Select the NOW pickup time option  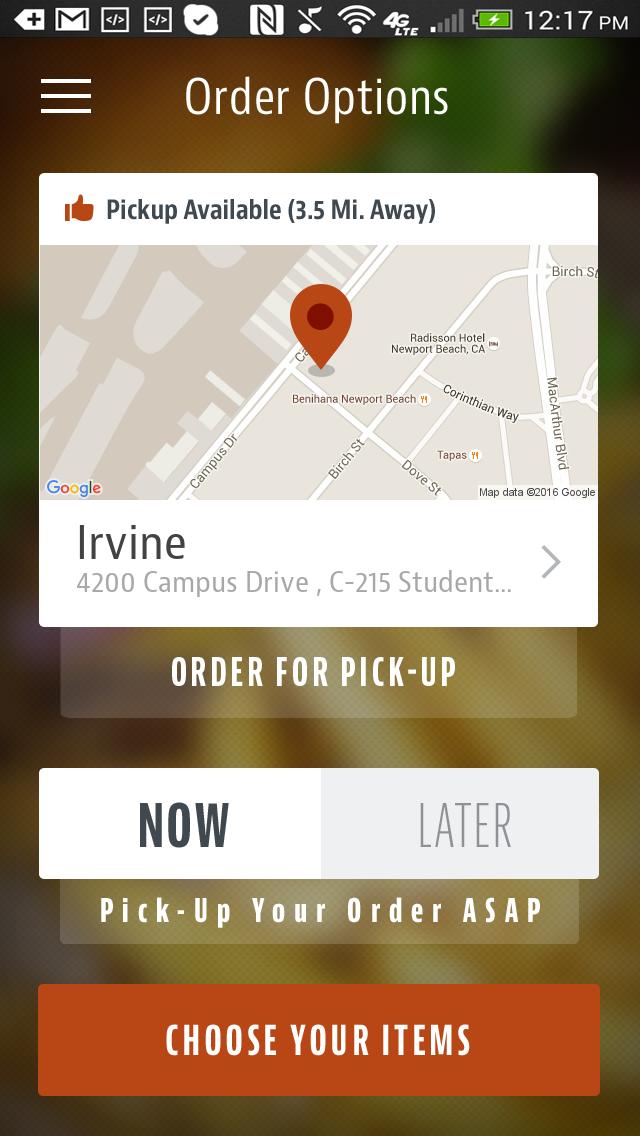point(181,824)
